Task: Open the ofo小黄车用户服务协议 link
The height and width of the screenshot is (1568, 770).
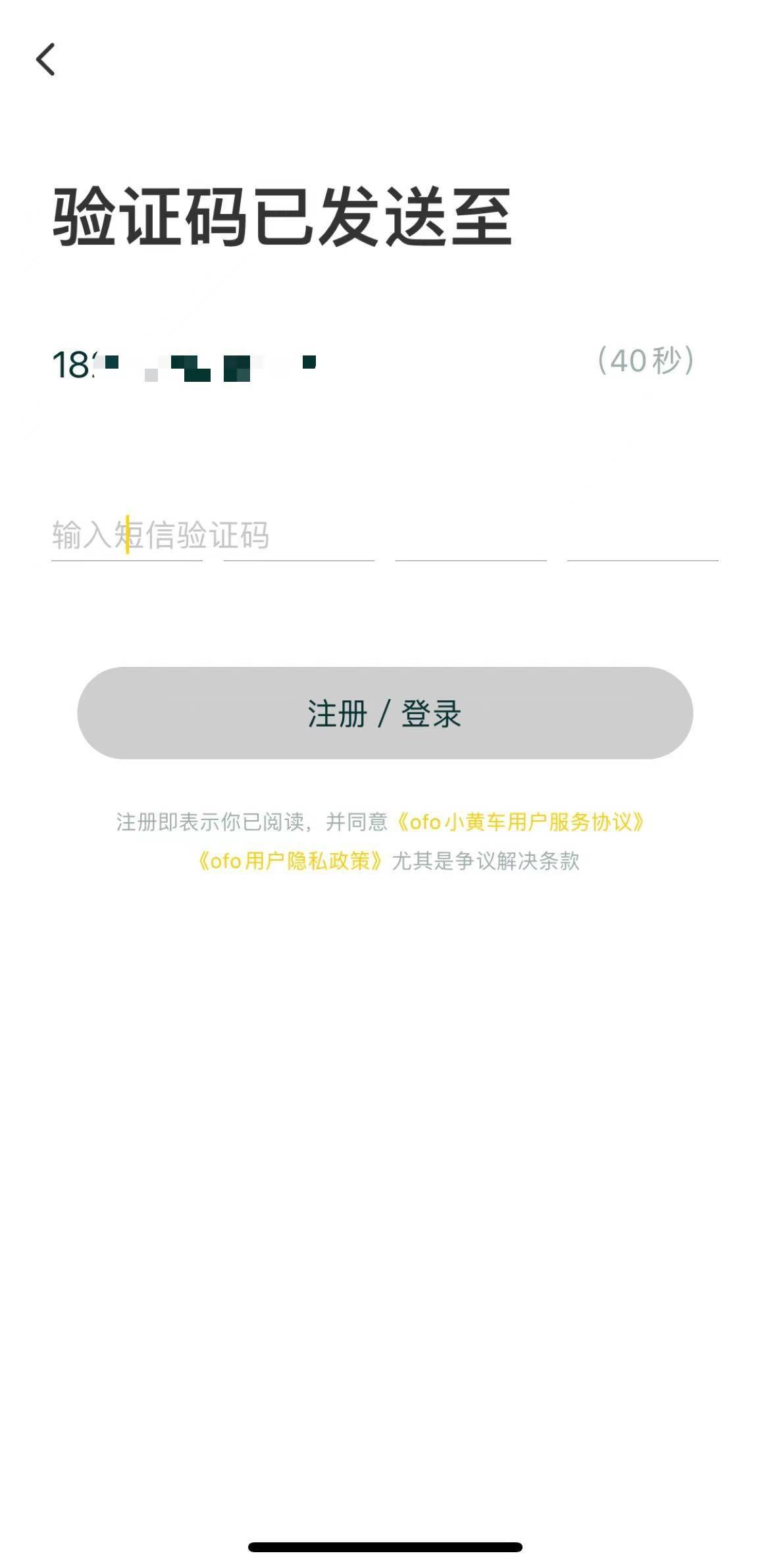Action: pos(519,822)
